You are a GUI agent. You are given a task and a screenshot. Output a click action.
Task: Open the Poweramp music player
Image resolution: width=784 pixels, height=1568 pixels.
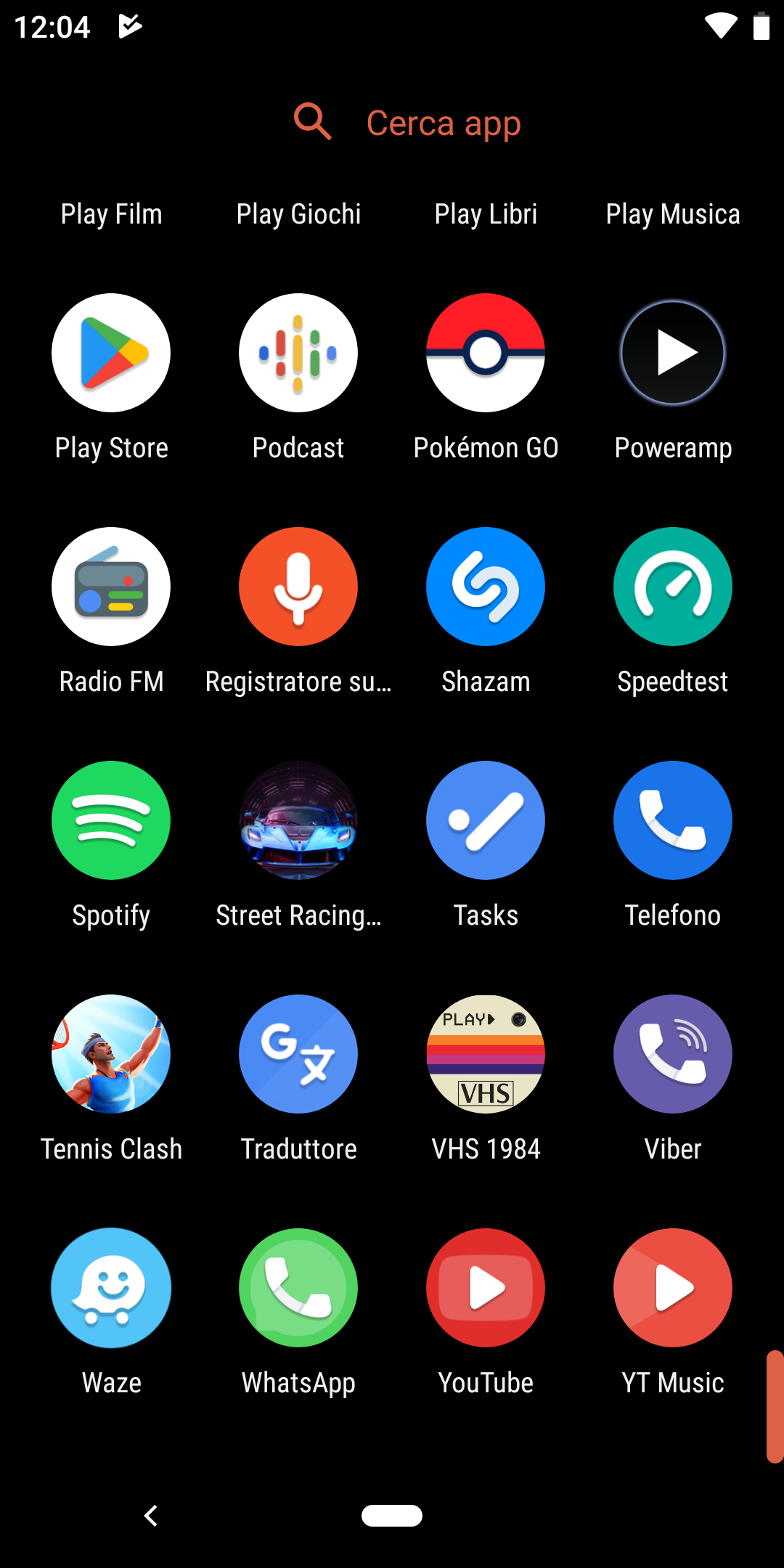(673, 353)
